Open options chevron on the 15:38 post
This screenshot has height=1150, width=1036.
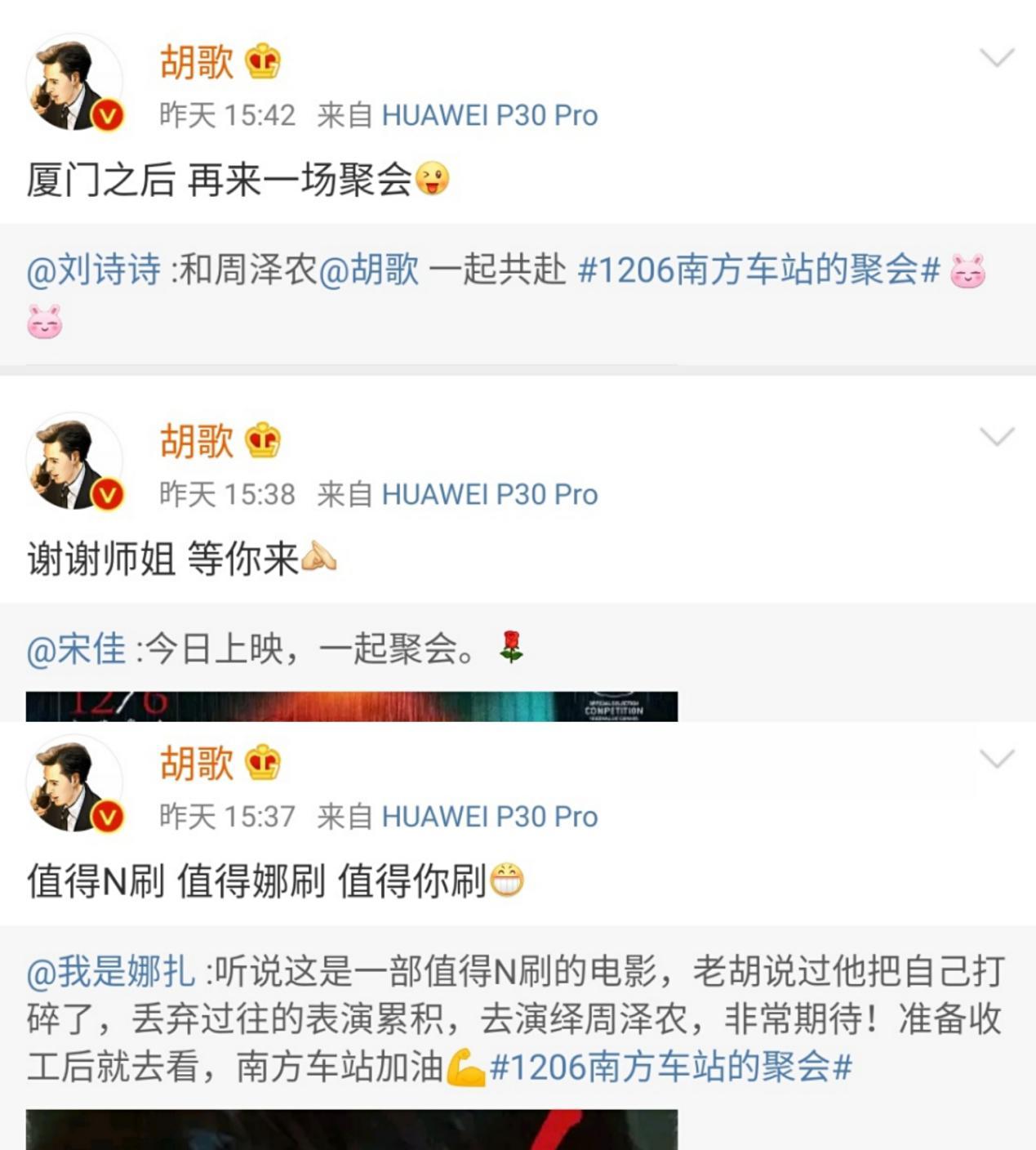996,437
